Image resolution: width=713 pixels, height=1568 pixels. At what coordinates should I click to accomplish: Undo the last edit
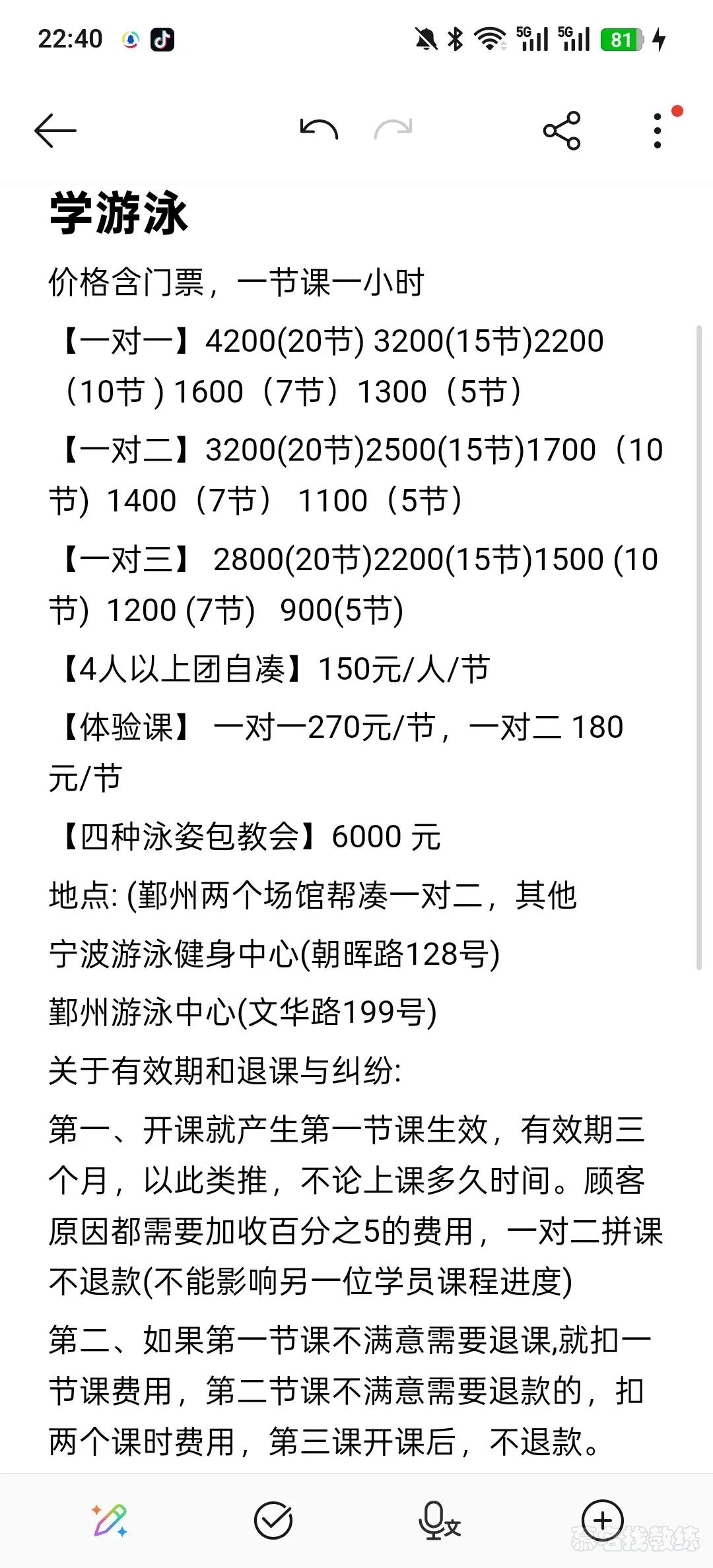319,129
